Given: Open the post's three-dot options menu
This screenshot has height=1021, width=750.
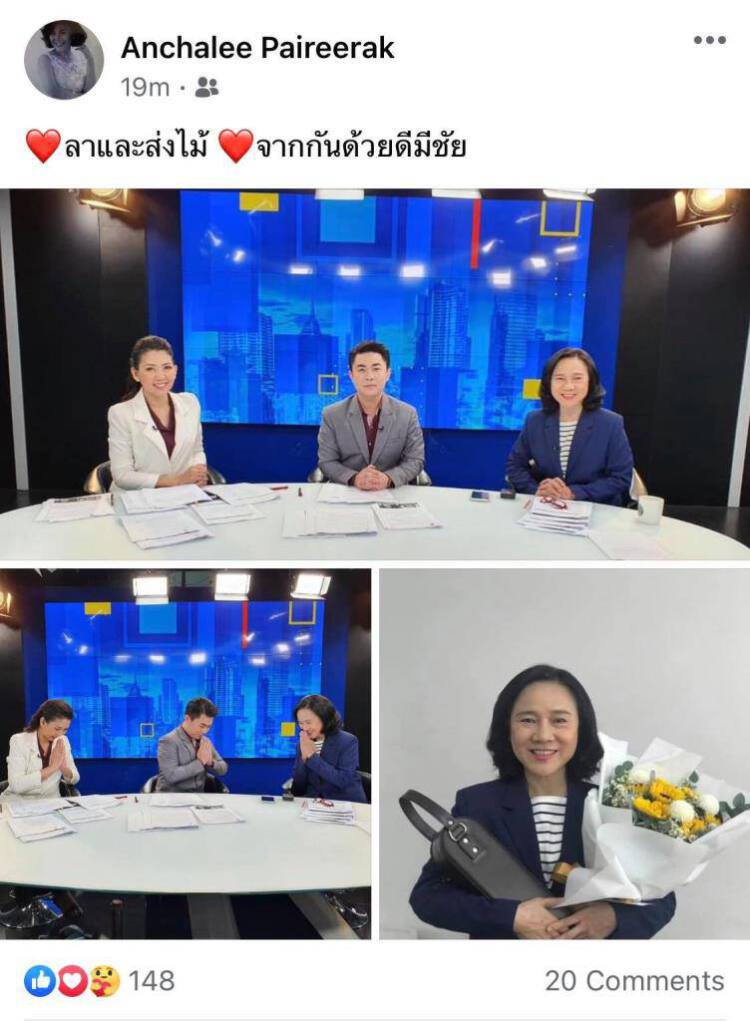Looking at the screenshot, I should 709,40.
